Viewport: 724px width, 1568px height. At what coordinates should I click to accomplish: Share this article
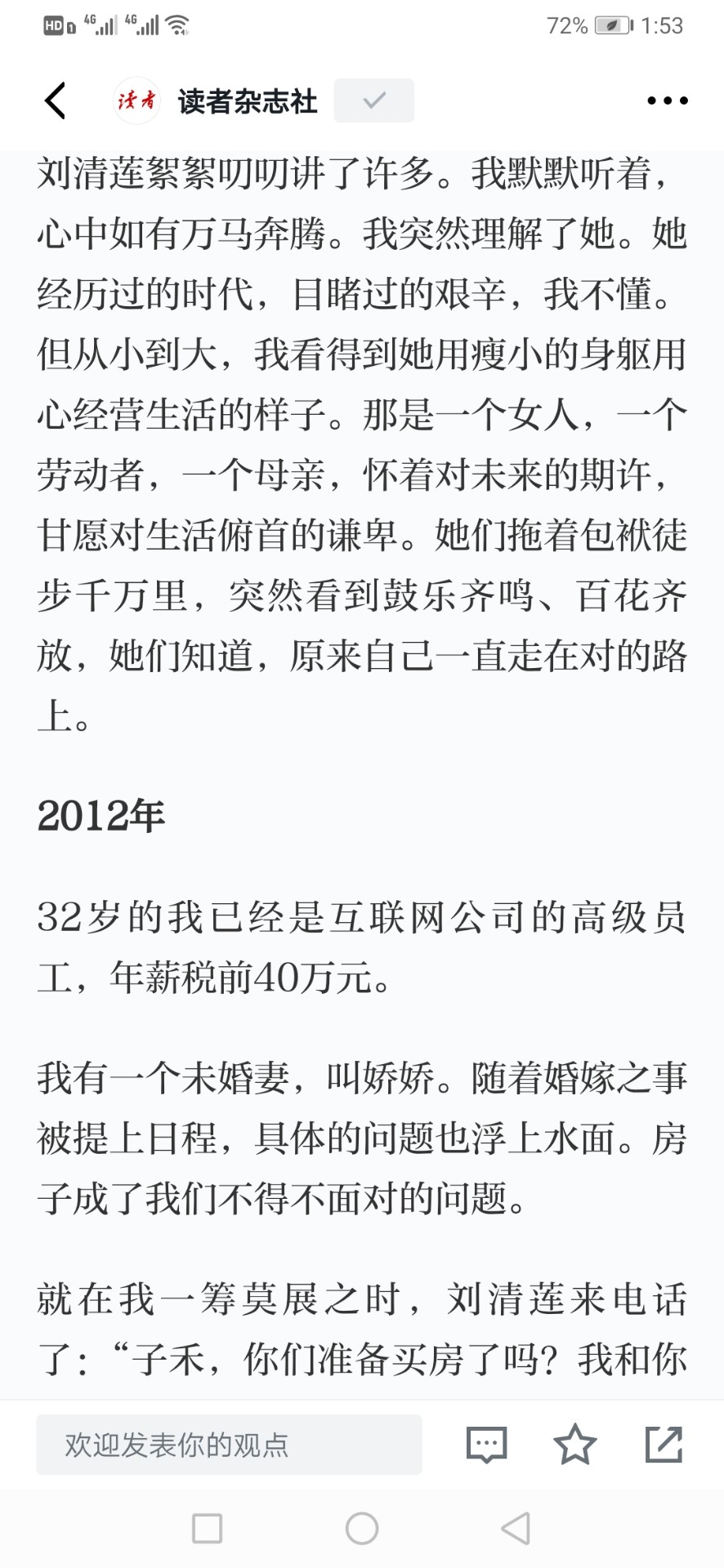tap(664, 1444)
